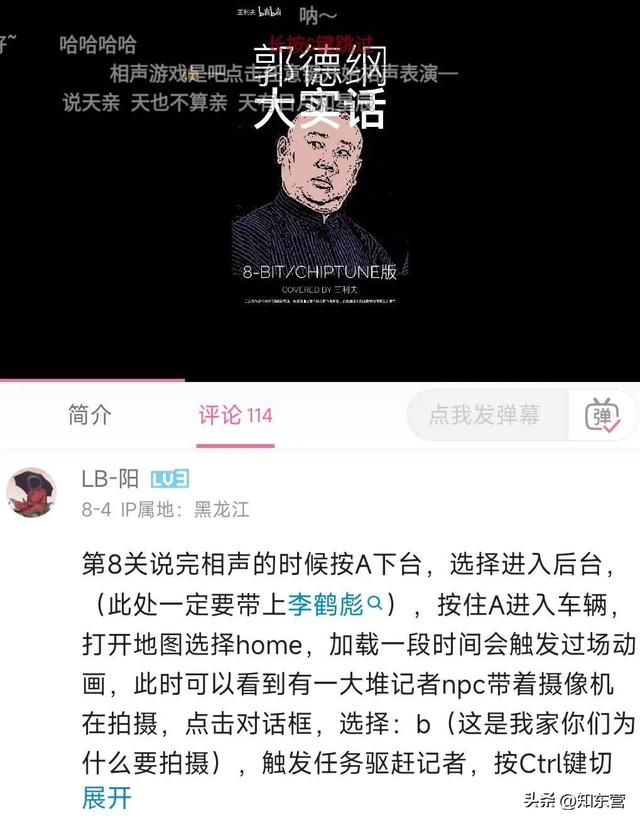Toggle the danmaku 弹 switch

tap(603, 416)
